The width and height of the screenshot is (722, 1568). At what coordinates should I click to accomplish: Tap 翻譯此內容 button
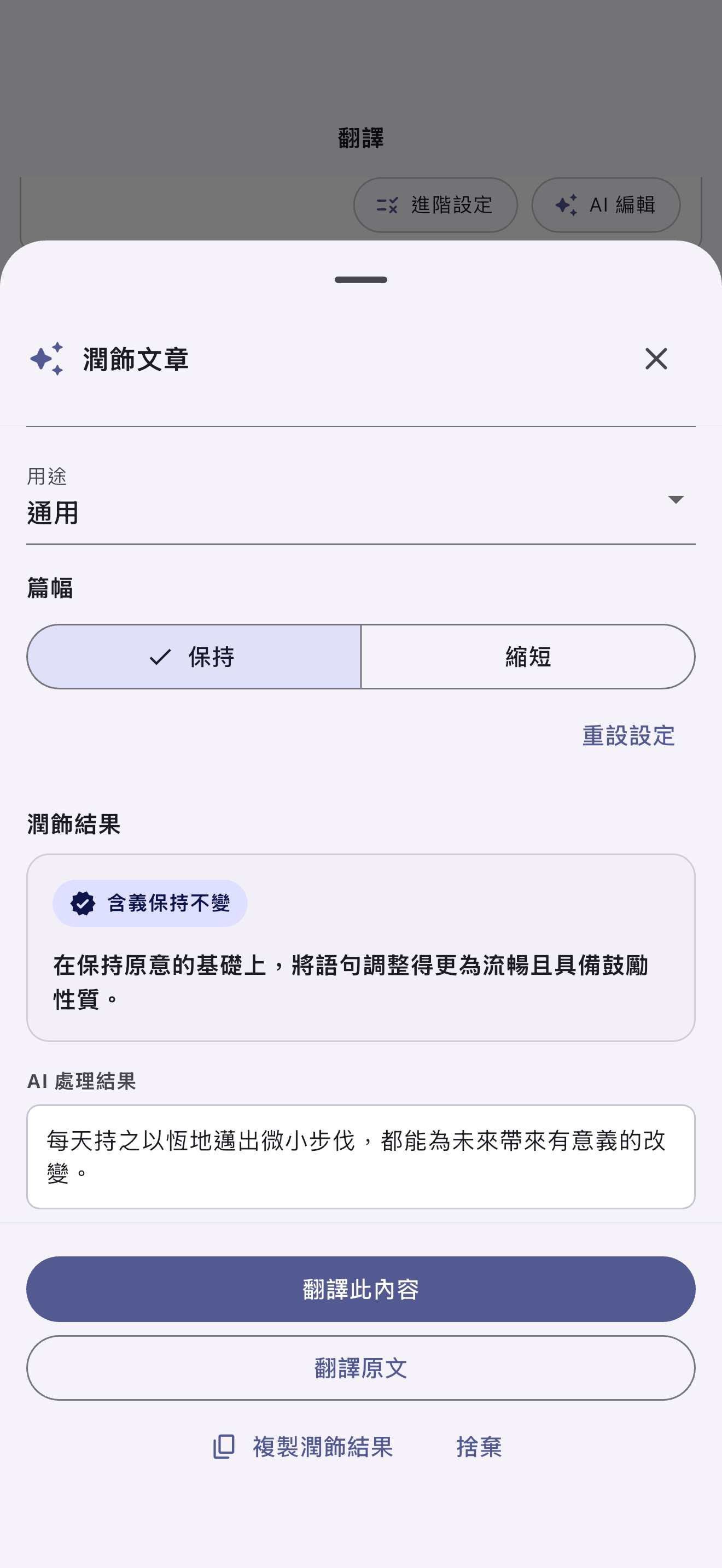point(361,1289)
